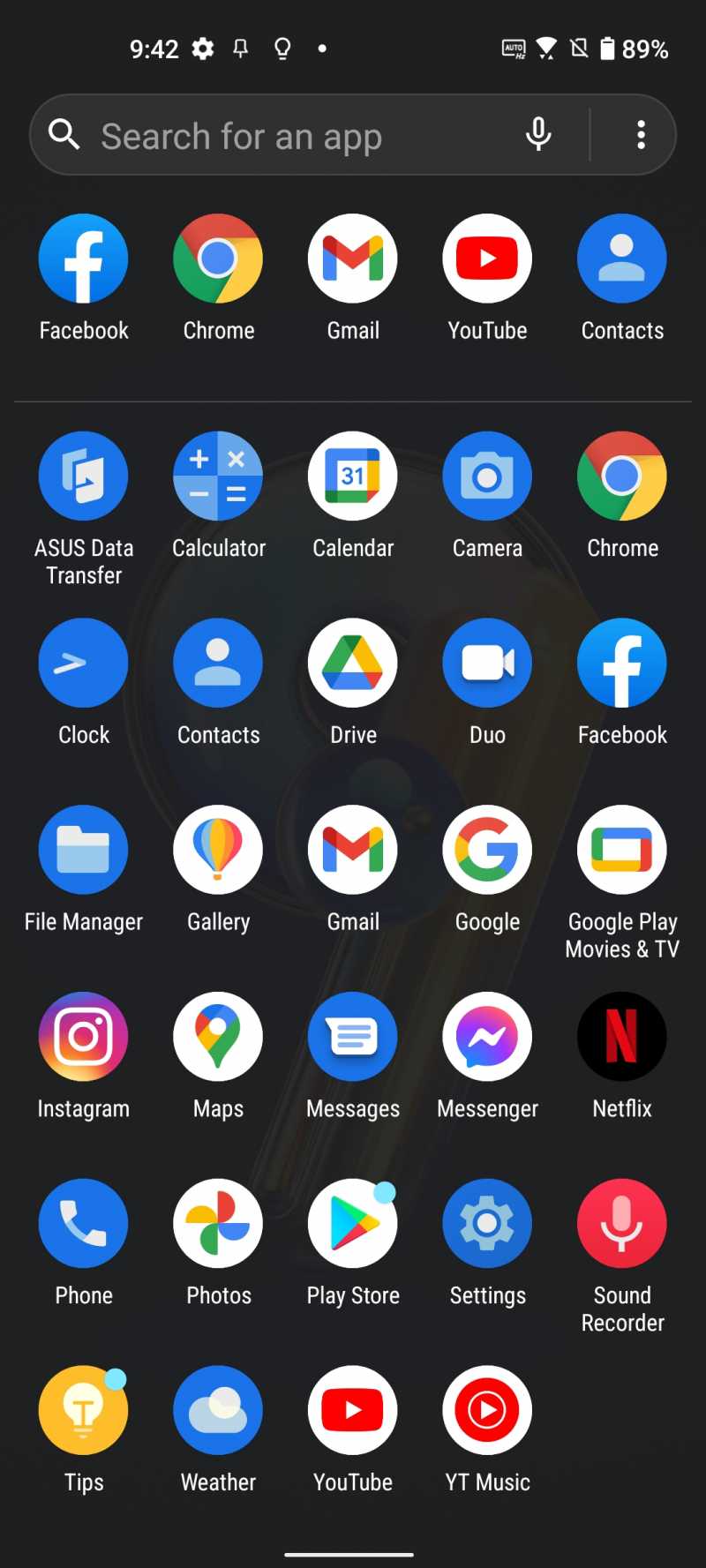Open the three-dot overflow menu
Screen dimensions: 706x1568
(641, 135)
